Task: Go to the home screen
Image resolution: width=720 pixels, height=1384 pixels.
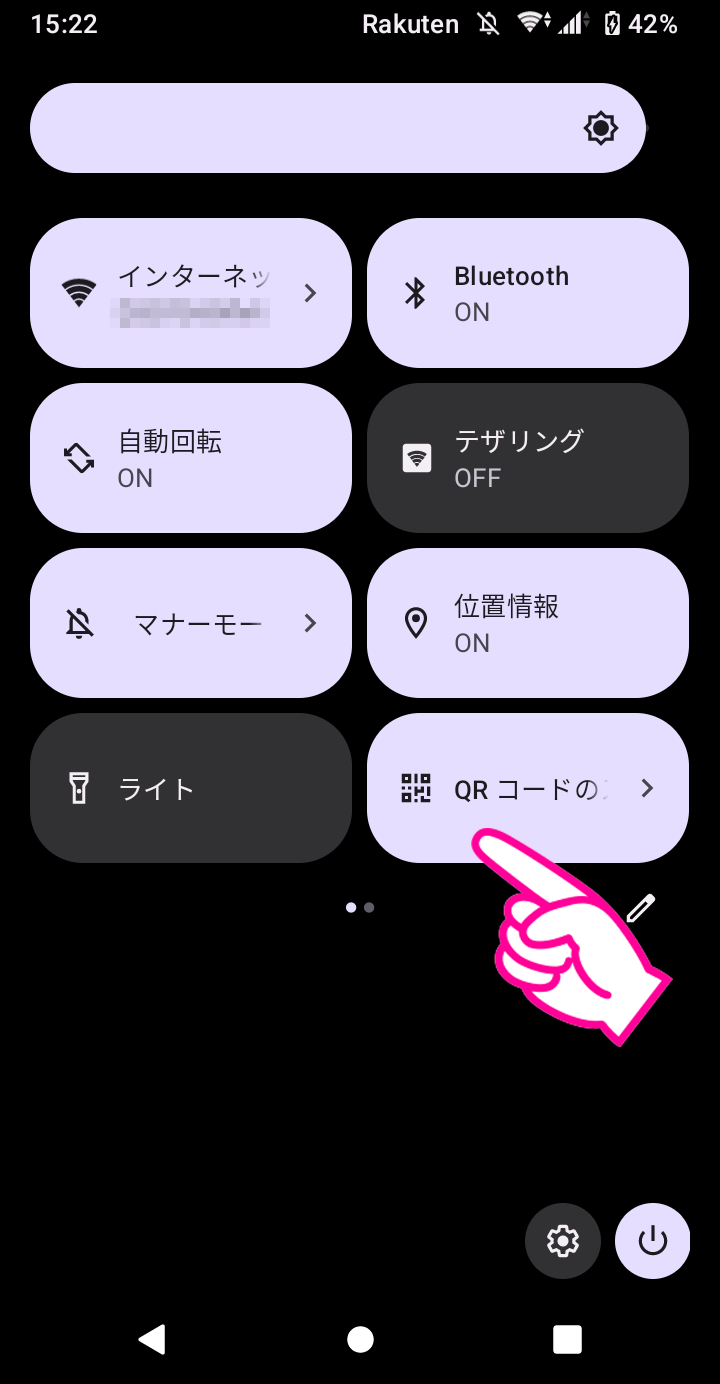Action: click(360, 1339)
